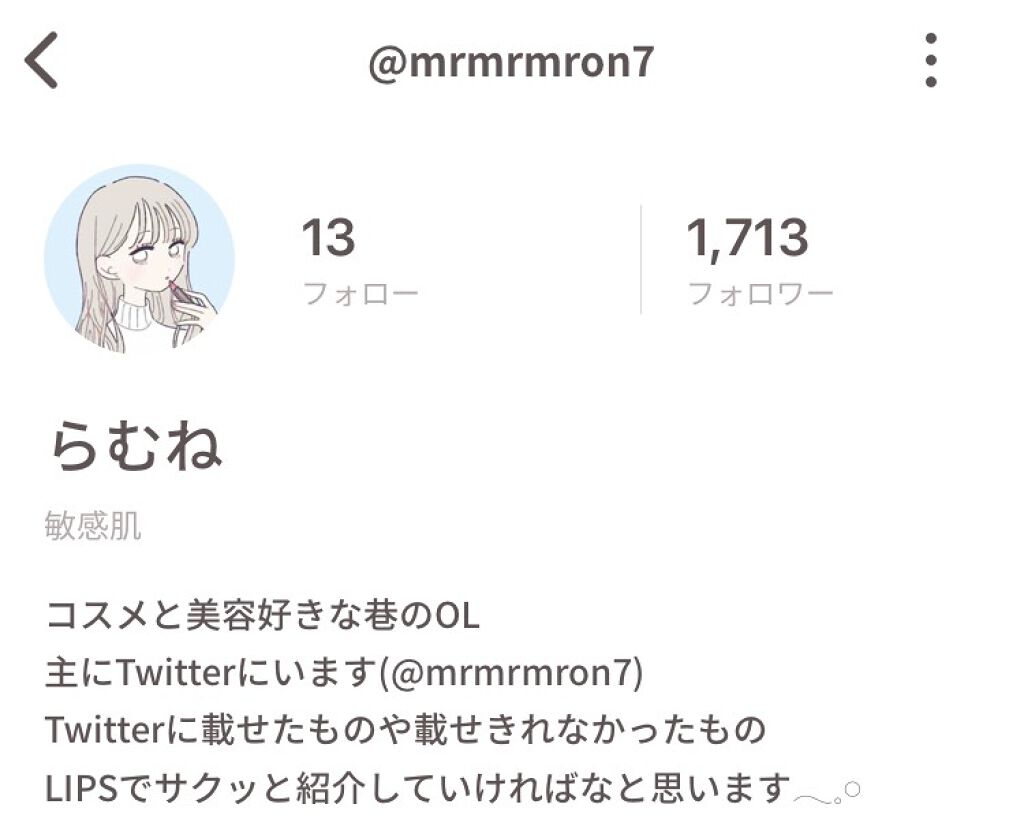The image size is (1024, 834).
Task: Tap らむね's profile avatar picture
Action: (139, 259)
